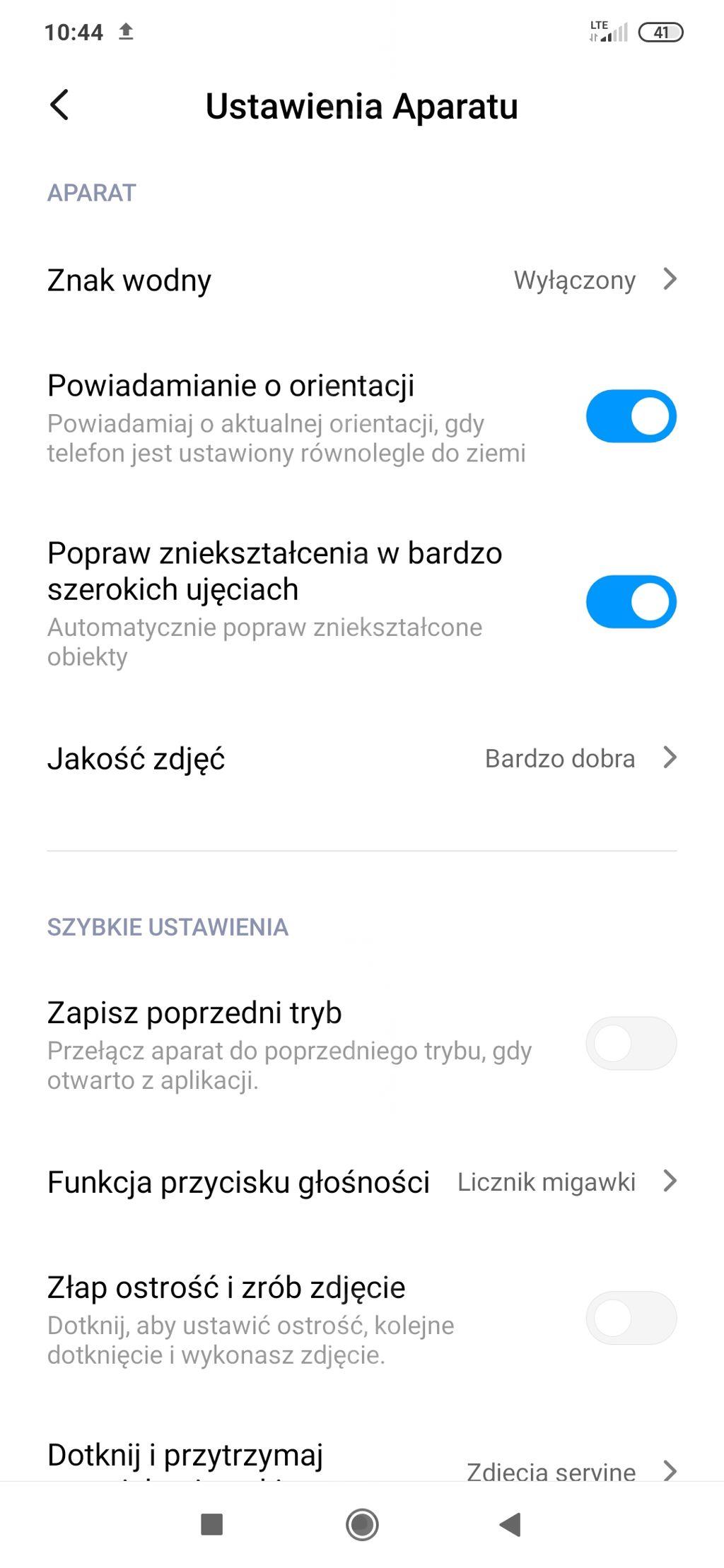Open Funkcja przycisku głośności setting

(x=361, y=1181)
